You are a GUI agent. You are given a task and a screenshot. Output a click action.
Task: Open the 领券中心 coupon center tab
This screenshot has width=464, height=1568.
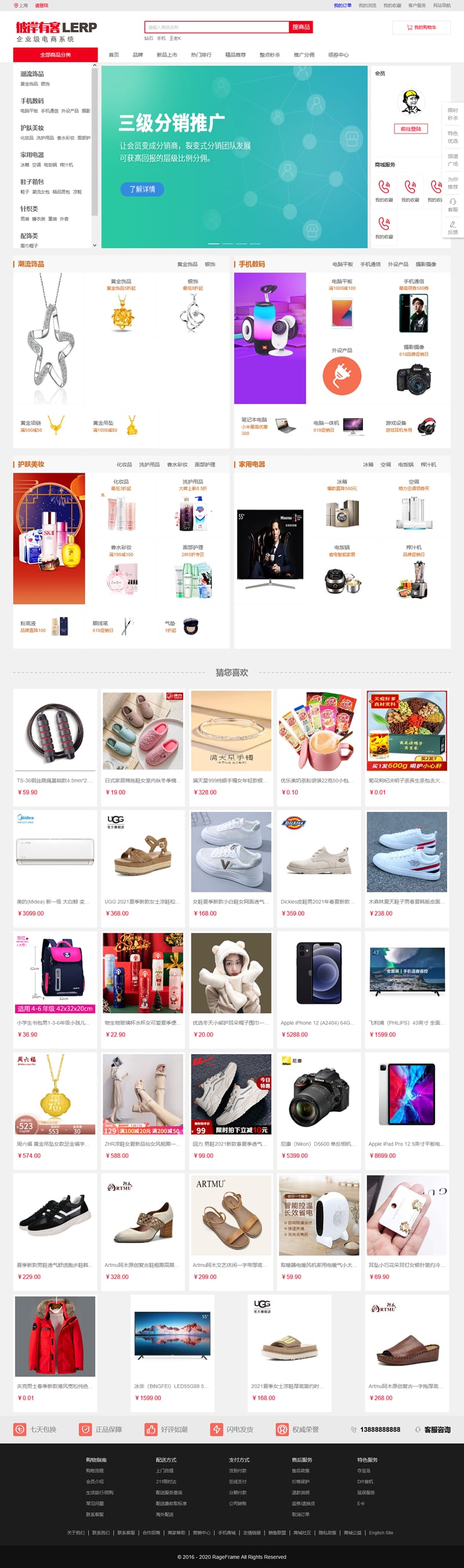(339, 55)
